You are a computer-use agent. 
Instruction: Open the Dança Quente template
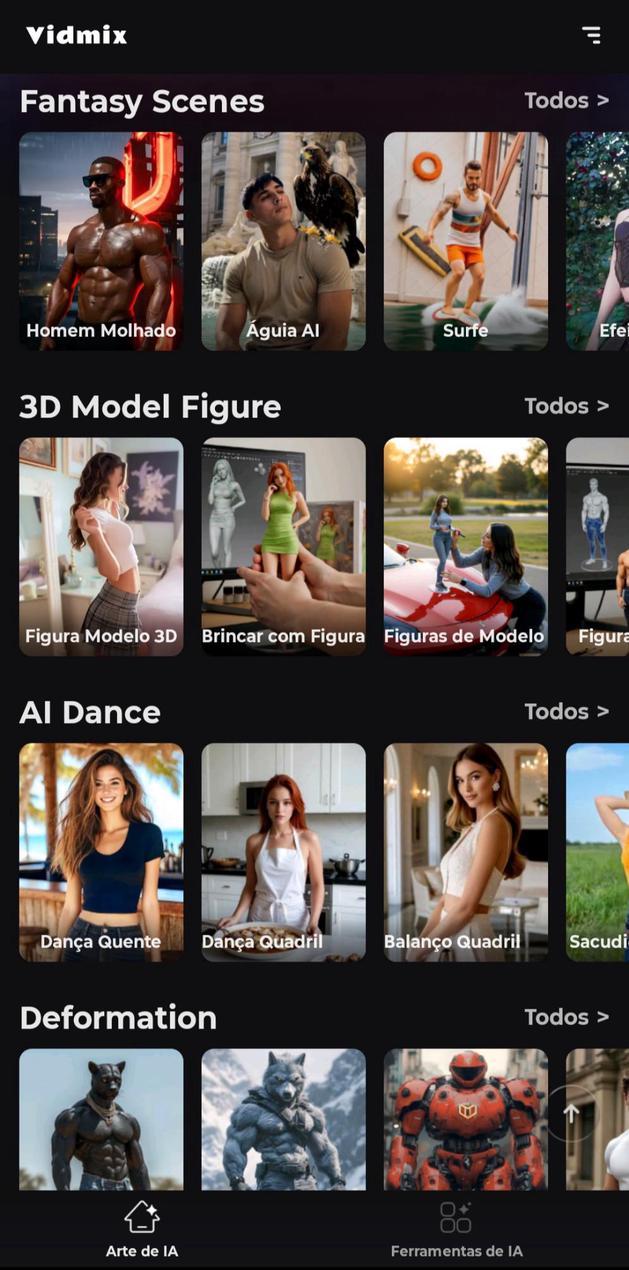pyautogui.click(x=101, y=852)
